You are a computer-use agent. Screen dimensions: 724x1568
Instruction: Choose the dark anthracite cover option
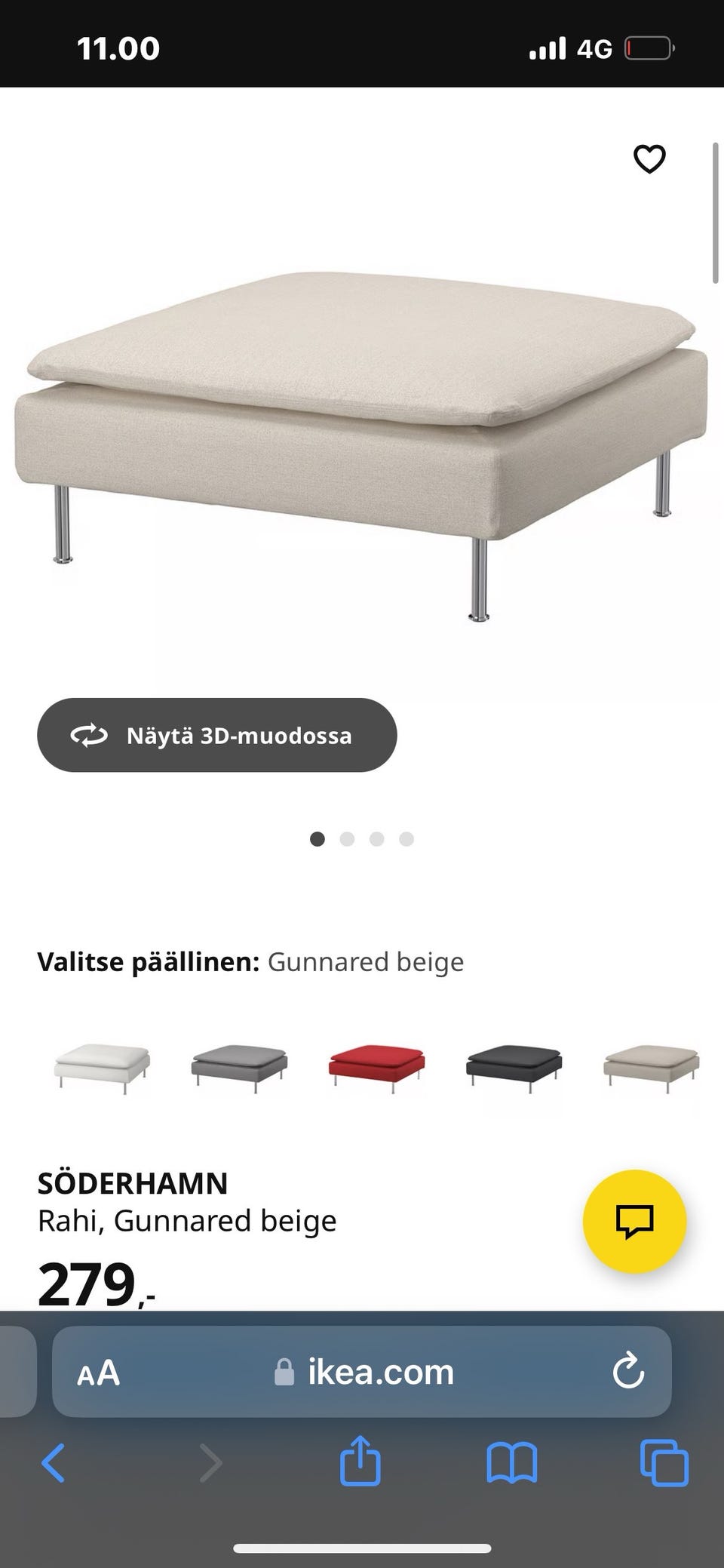(x=514, y=1068)
